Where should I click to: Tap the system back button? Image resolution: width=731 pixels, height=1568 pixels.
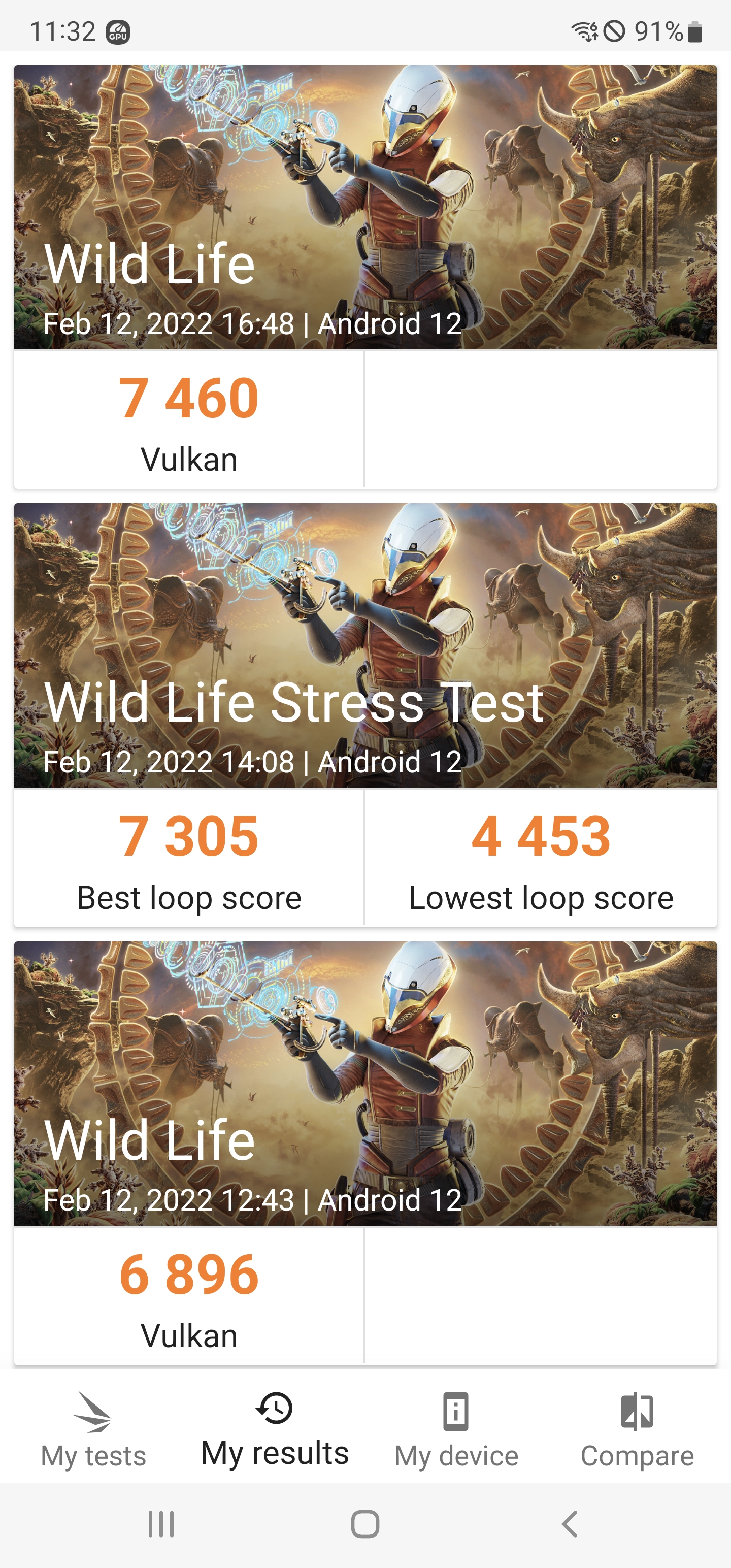(x=569, y=1524)
